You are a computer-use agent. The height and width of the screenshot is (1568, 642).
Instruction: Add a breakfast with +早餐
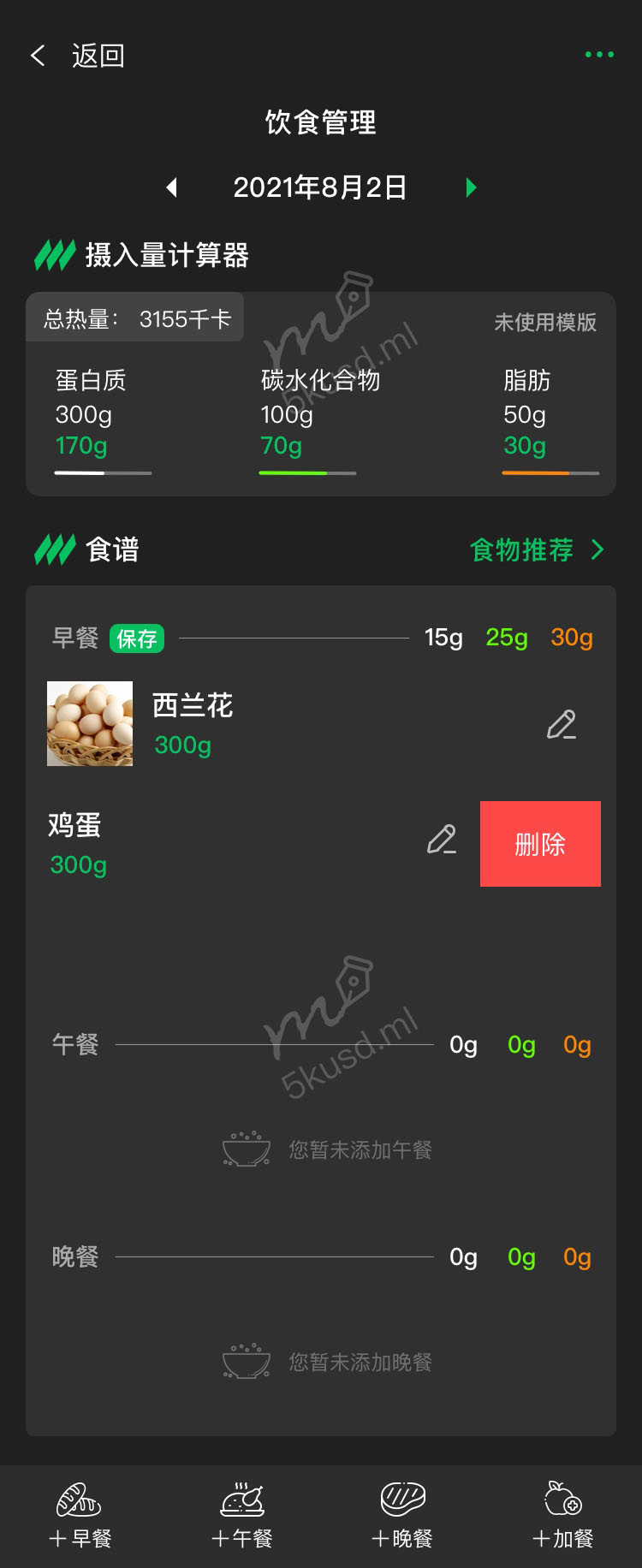[80, 1515]
